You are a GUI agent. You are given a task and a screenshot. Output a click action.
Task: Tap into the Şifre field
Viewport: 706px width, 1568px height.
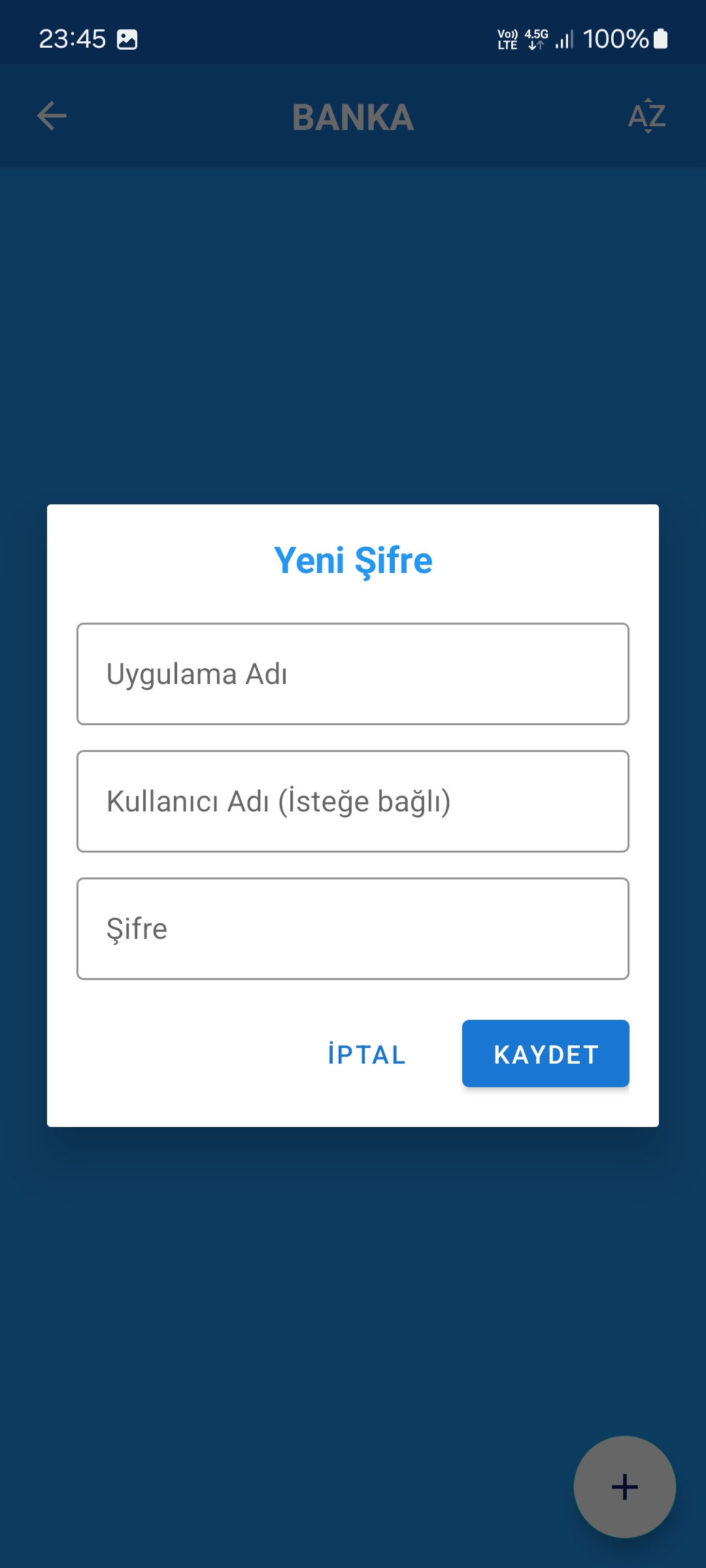click(x=353, y=928)
